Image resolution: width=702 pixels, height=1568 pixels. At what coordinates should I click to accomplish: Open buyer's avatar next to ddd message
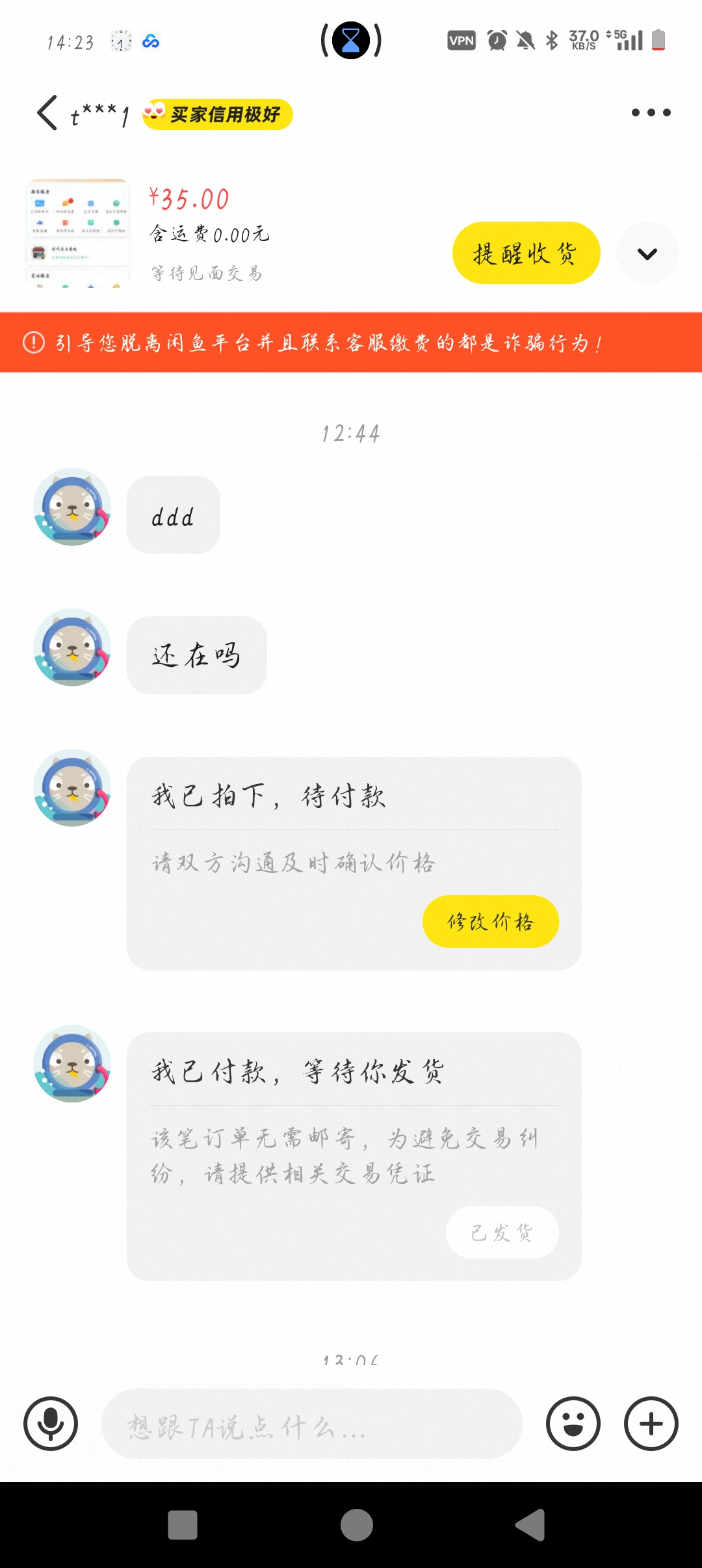[72, 507]
